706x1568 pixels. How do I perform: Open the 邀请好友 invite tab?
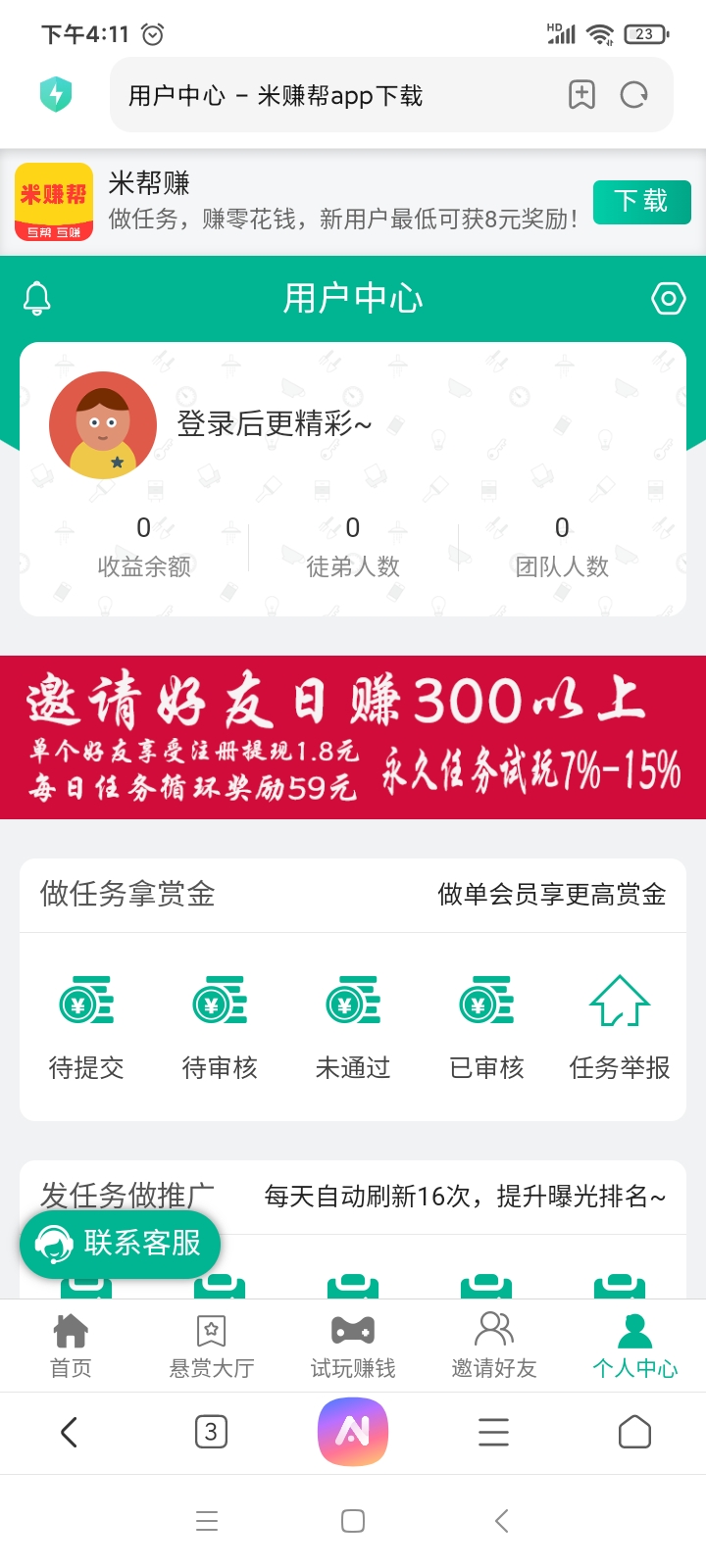tap(494, 1346)
